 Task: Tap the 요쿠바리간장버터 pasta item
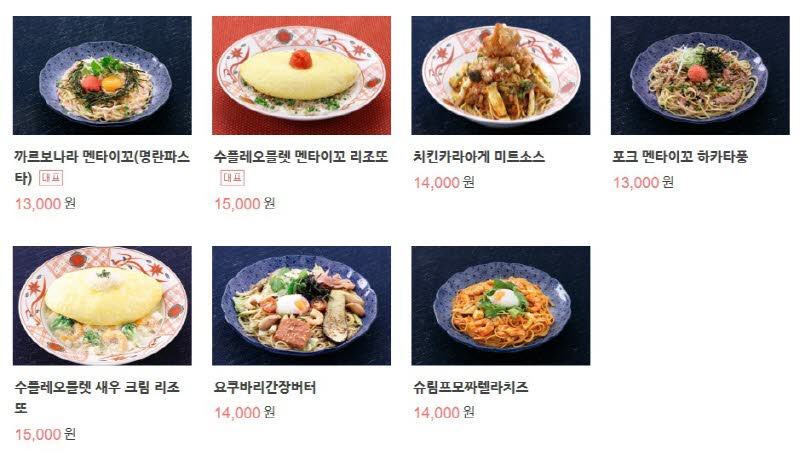click(301, 305)
